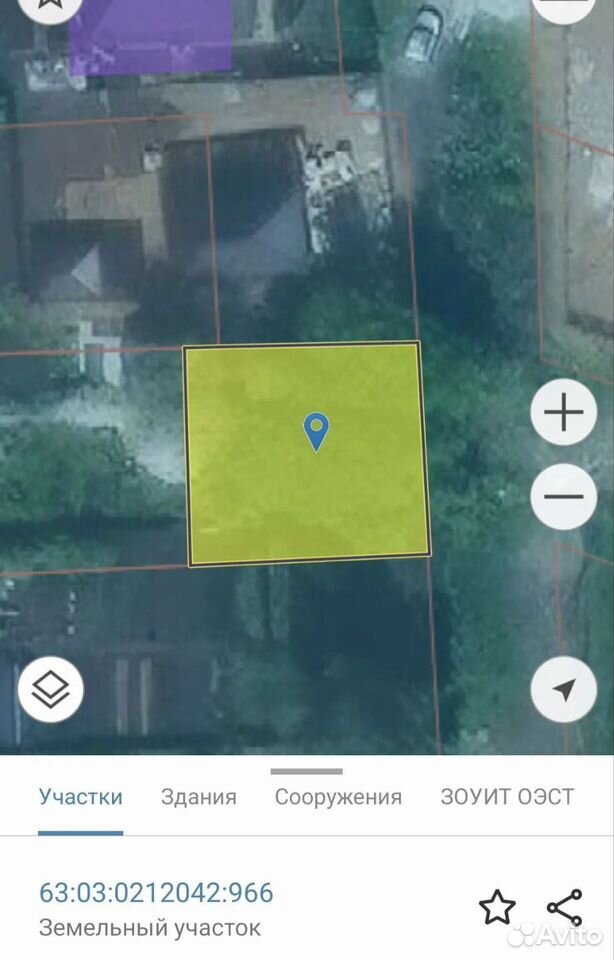This screenshot has width=614, height=960.
Task: Select the Участки tab
Action: (x=81, y=797)
